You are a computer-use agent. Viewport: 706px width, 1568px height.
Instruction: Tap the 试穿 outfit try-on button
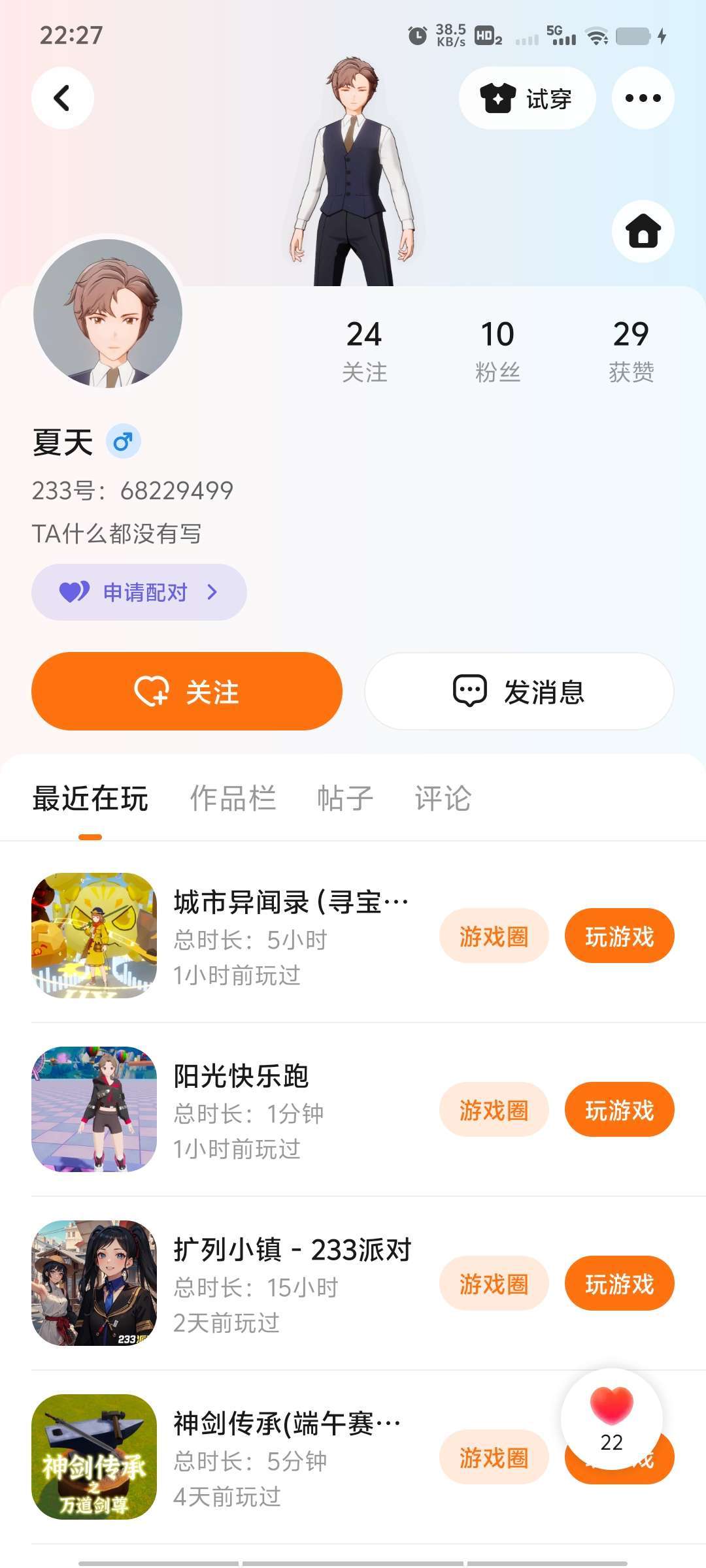[x=527, y=98]
